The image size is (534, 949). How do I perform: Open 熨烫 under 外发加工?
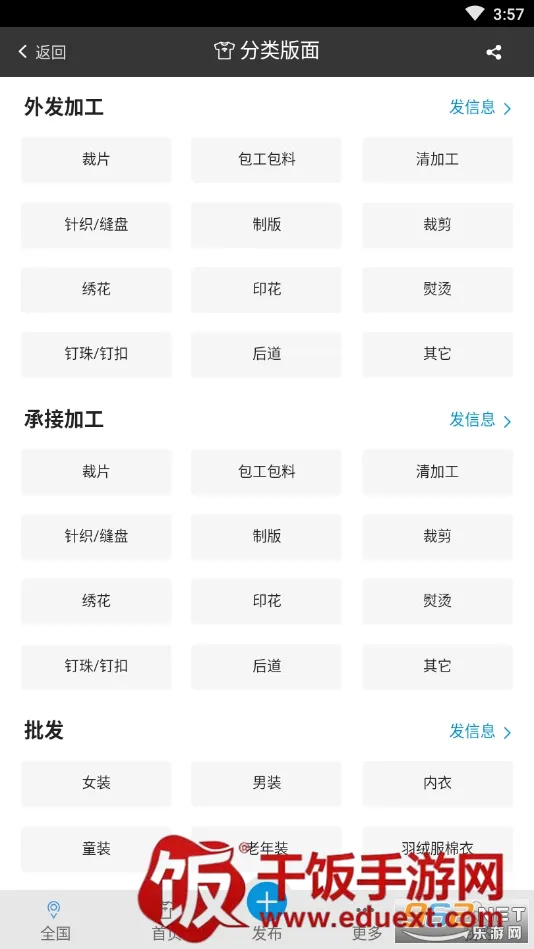[437, 289]
